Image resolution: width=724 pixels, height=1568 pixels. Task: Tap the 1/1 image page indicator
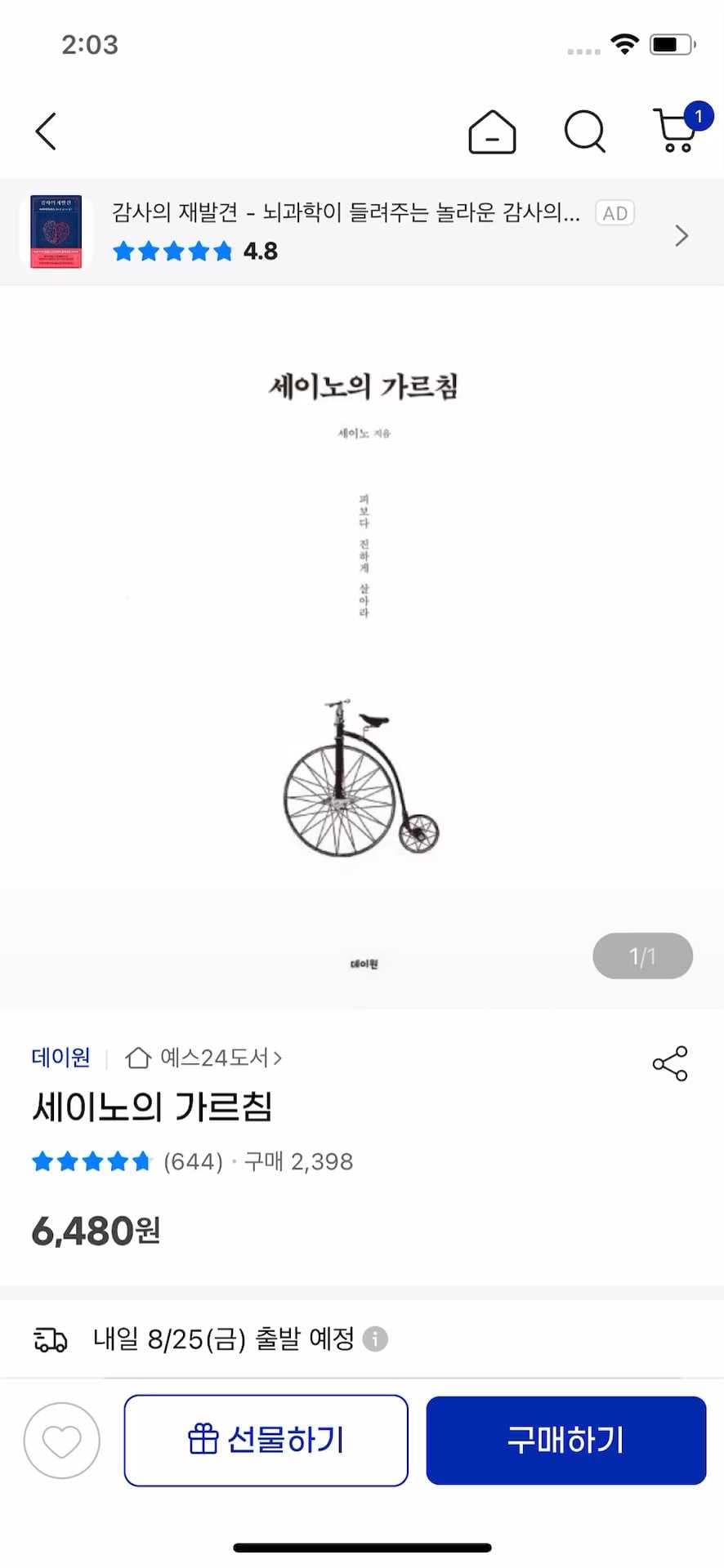pos(642,955)
